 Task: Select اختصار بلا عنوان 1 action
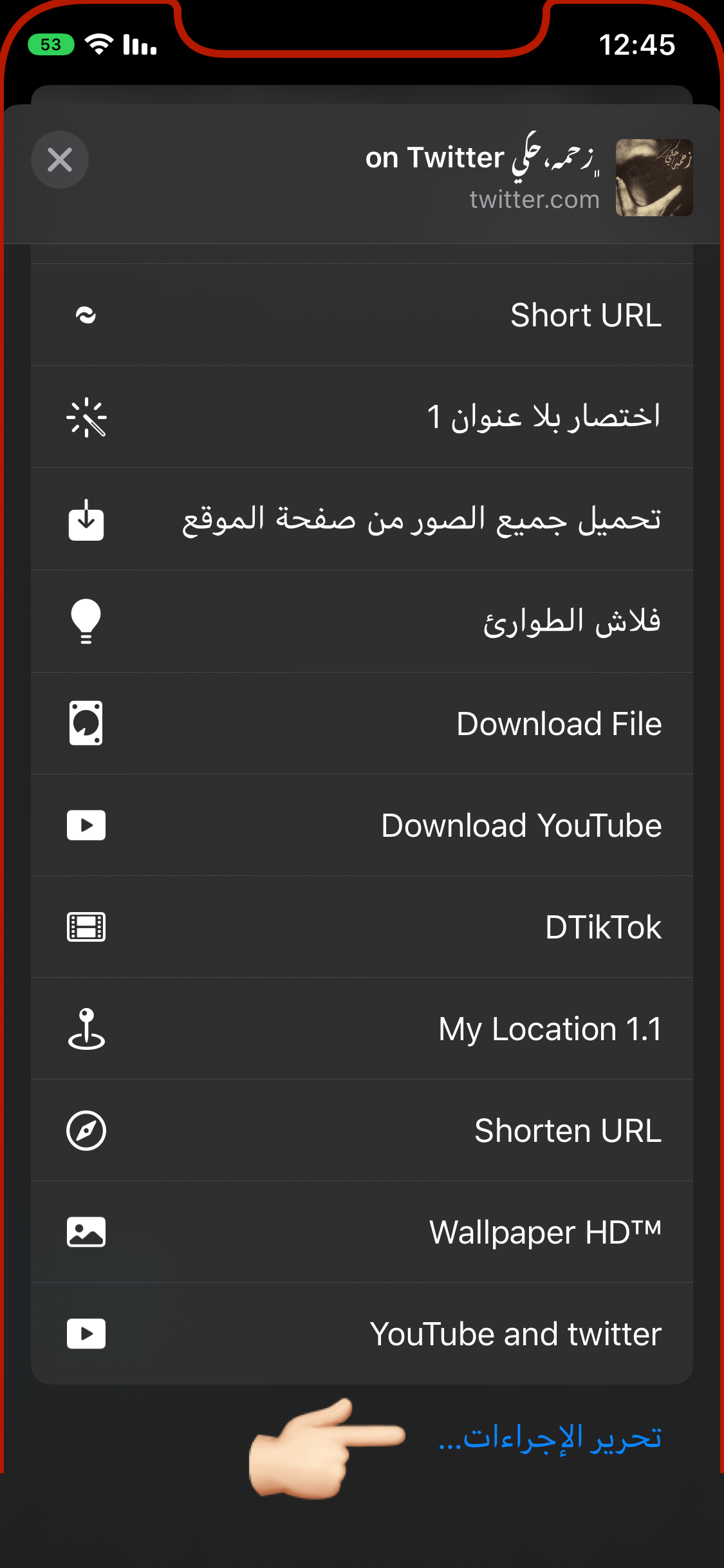[x=362, y=416]
